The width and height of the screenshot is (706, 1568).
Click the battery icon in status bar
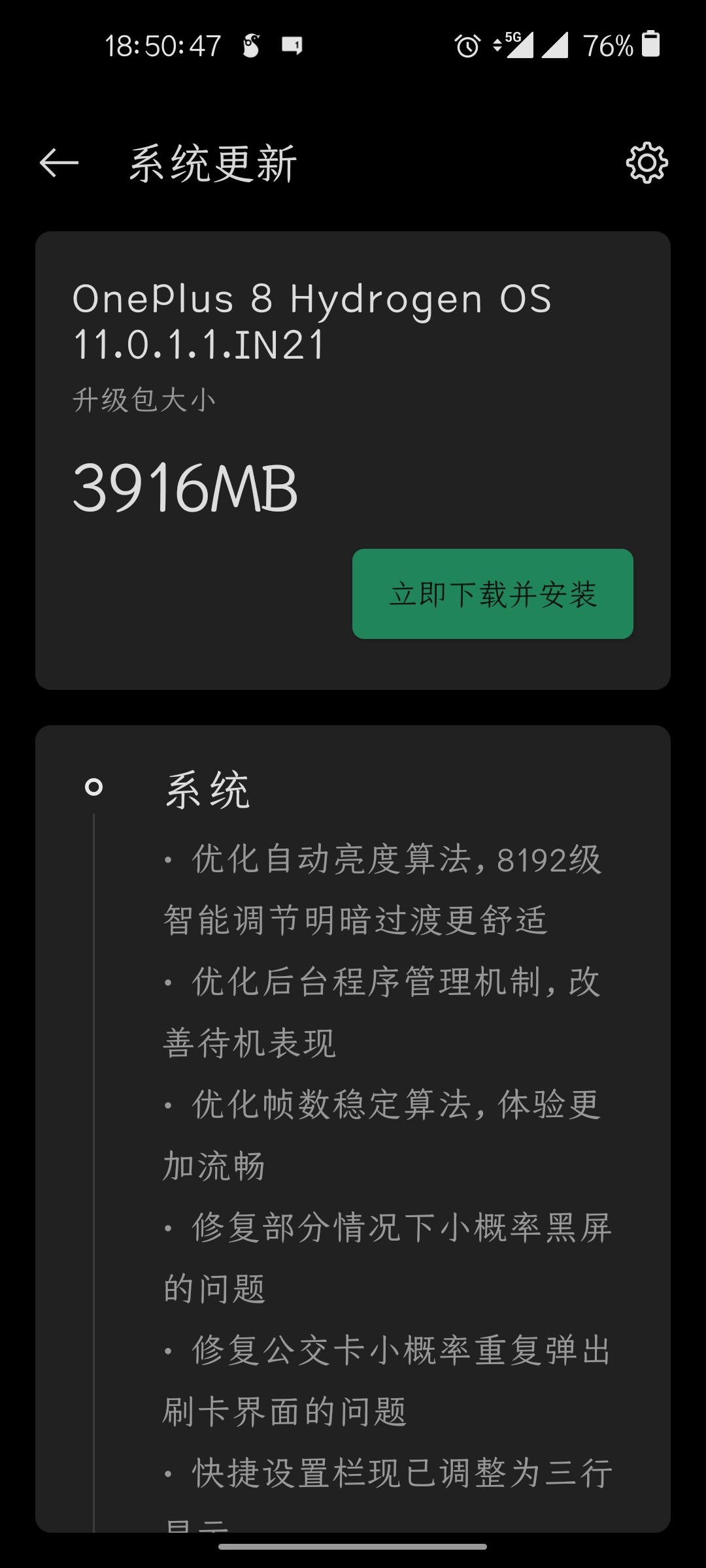[651, 46]
